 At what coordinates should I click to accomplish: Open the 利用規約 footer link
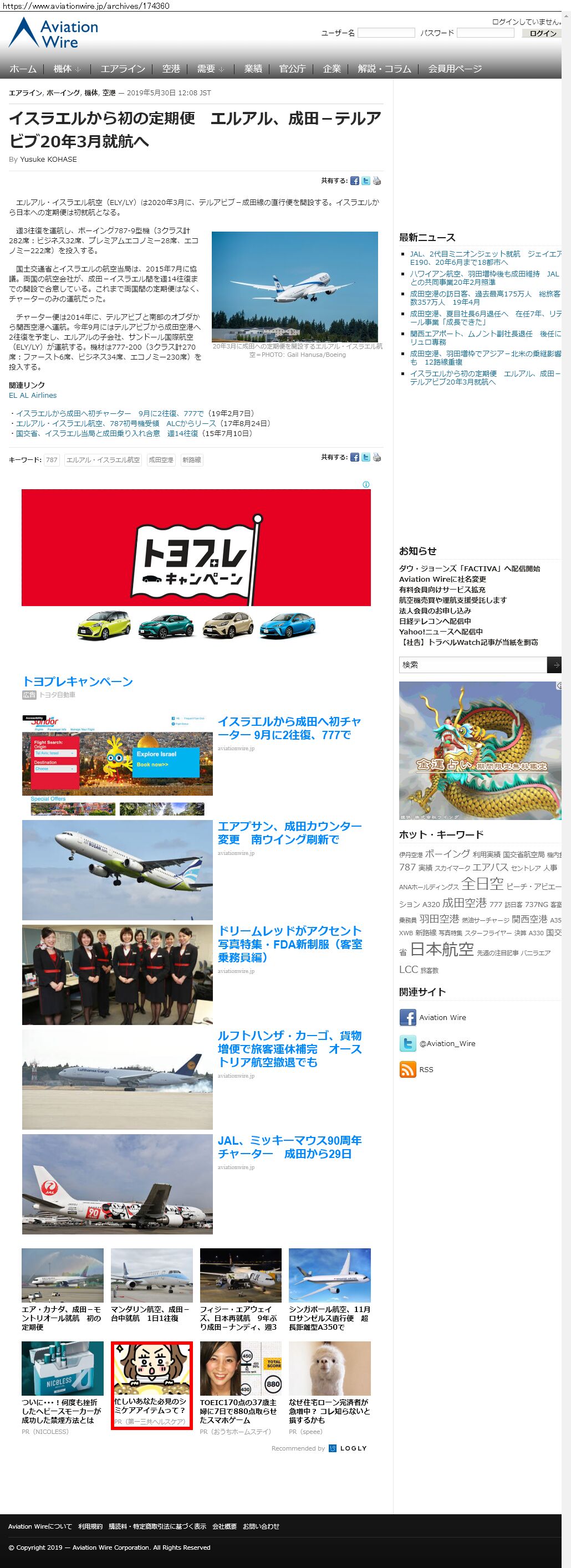pos(90,1526)
